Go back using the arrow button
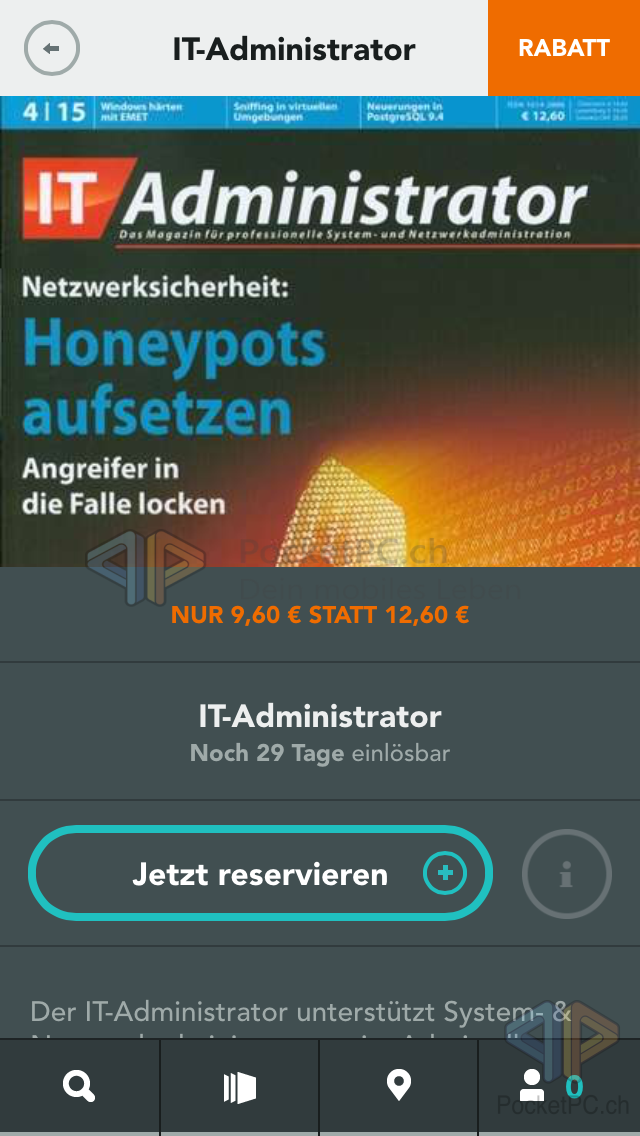640x1136 pixels. click(52, 48)
